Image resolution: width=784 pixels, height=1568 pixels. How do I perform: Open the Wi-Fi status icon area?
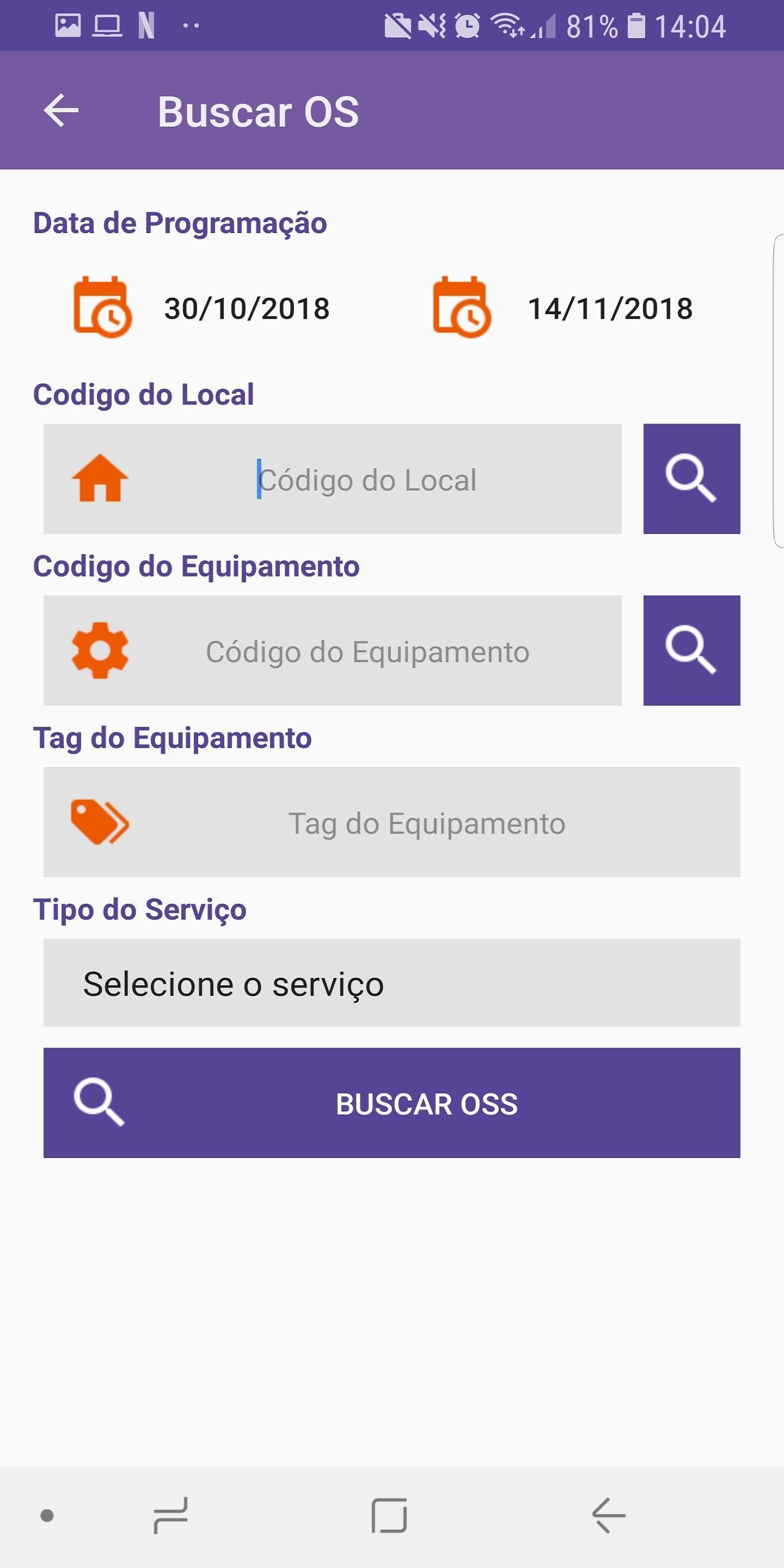[509, 26]
